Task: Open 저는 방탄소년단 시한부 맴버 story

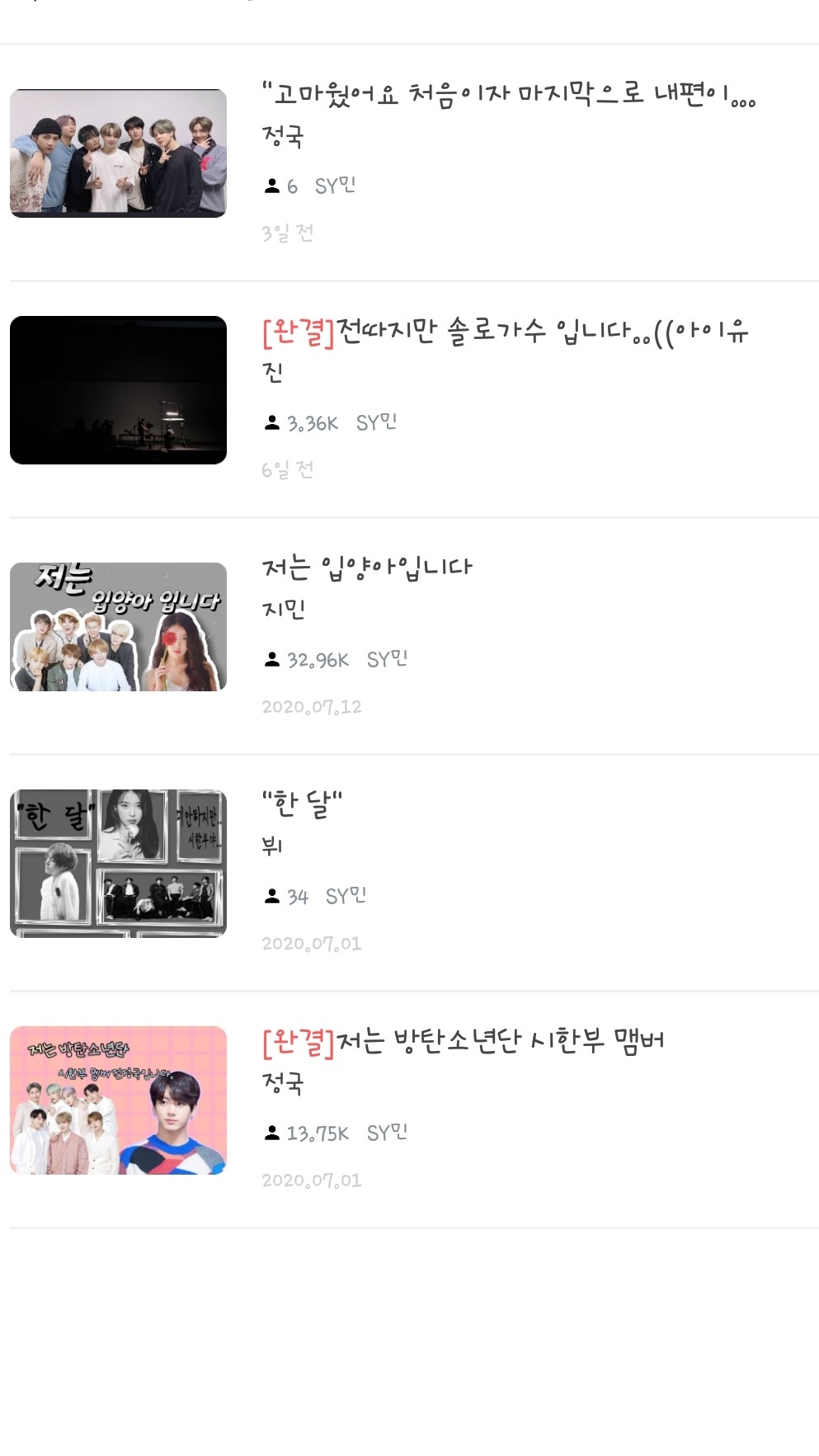Action: pos(463,1041)
